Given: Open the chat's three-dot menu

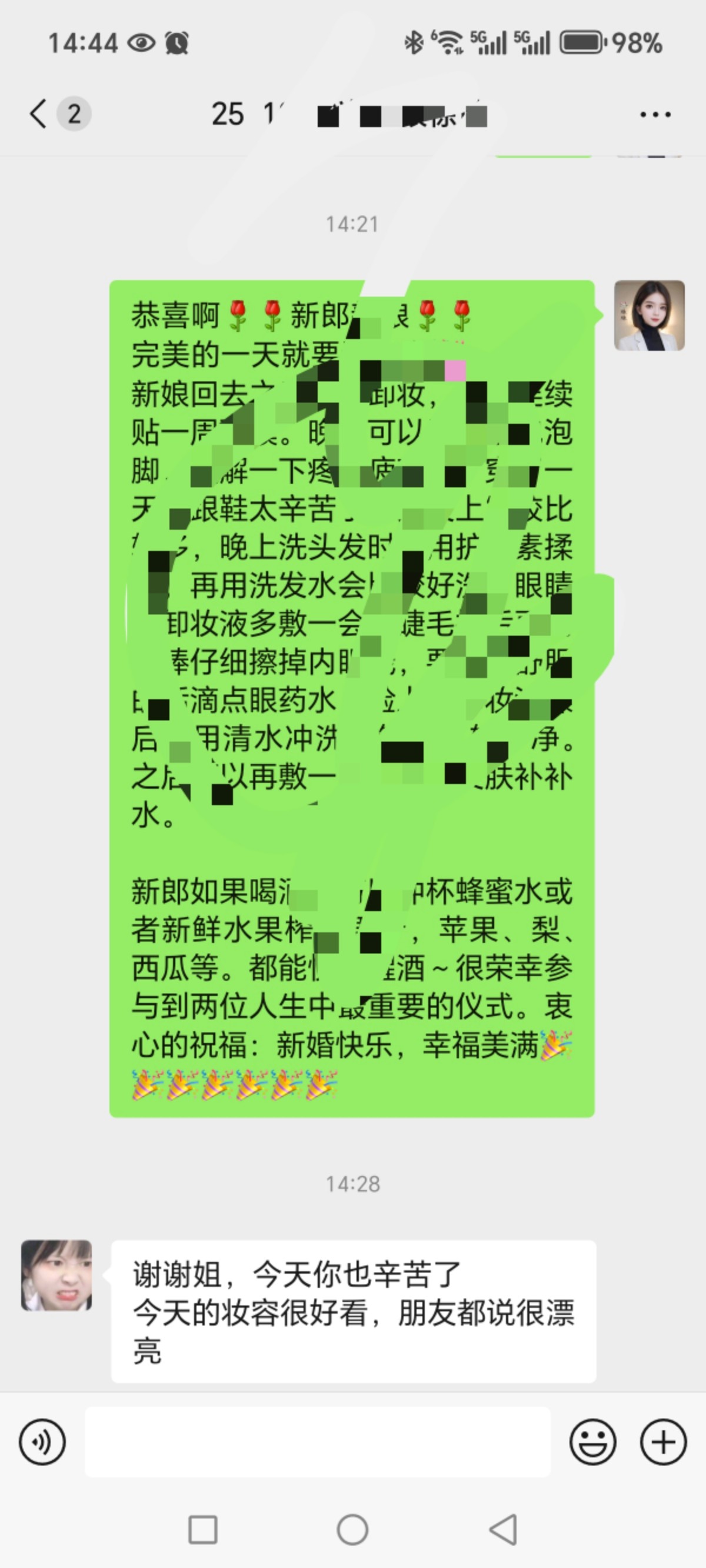Looking at the screenshot, I should click(655, 114).
